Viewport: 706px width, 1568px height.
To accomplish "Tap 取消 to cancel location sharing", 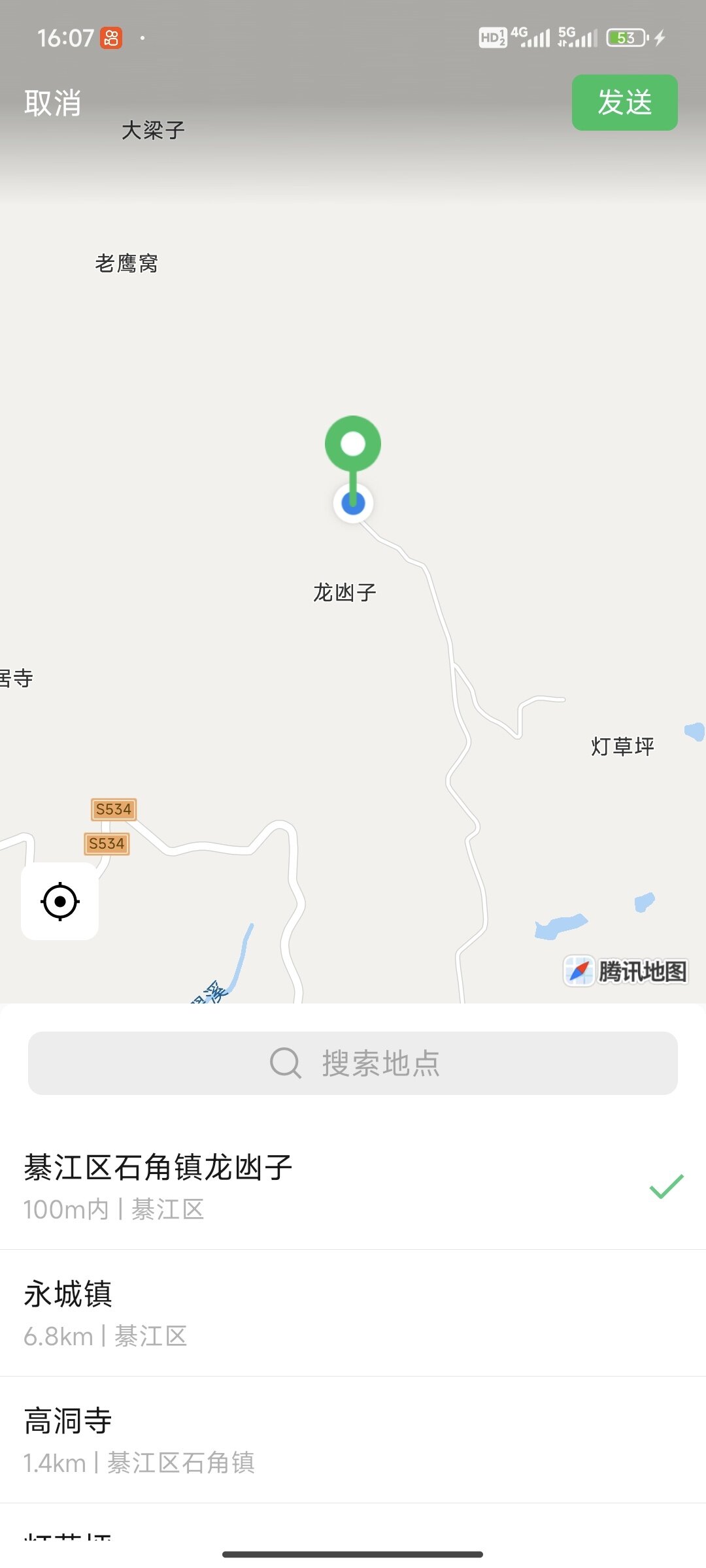I will click(x=52, y=103).
